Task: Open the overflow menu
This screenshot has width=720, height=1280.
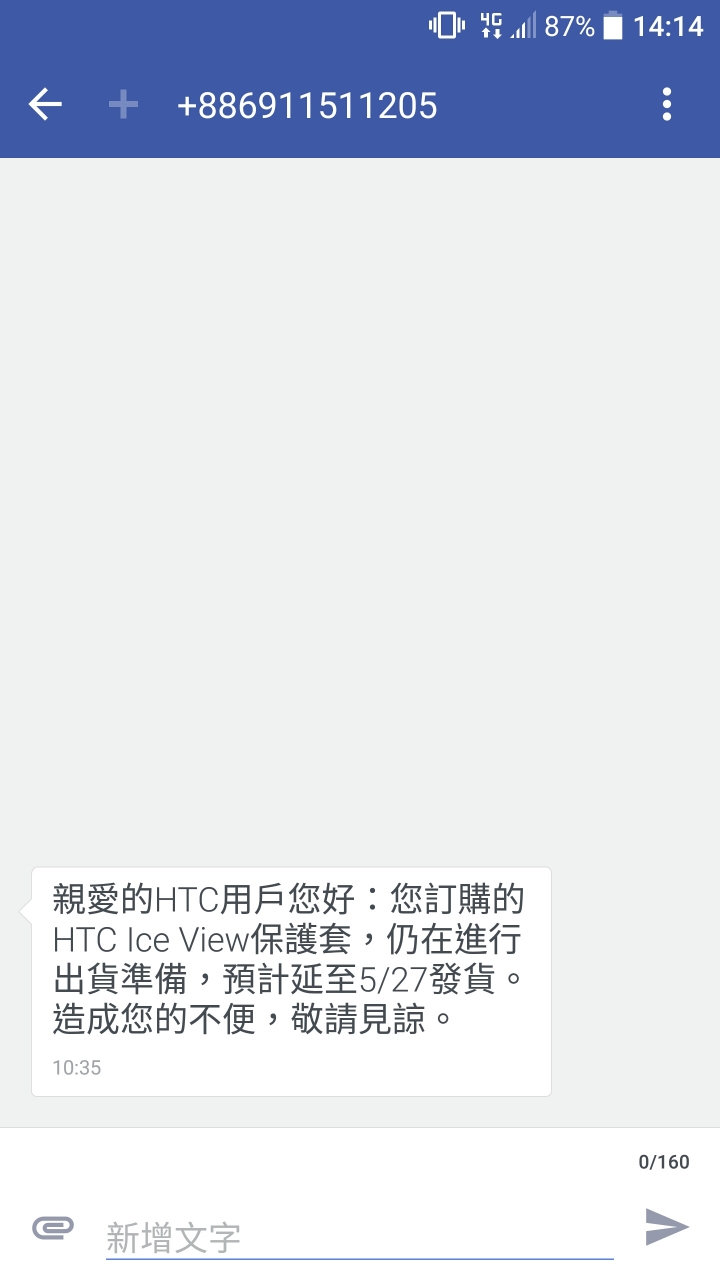Action: 667,104
